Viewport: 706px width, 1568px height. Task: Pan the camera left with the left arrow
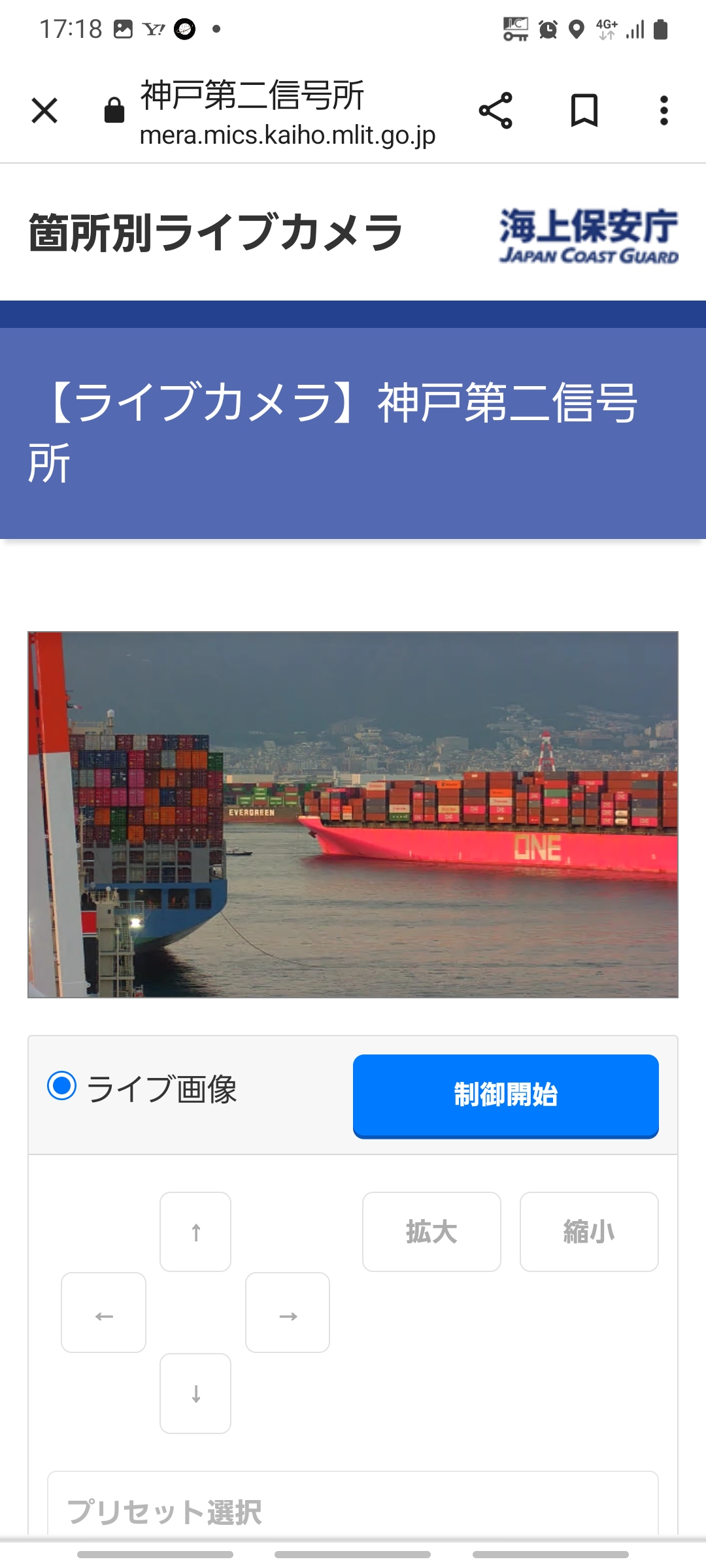click(x=104, y=1313)
